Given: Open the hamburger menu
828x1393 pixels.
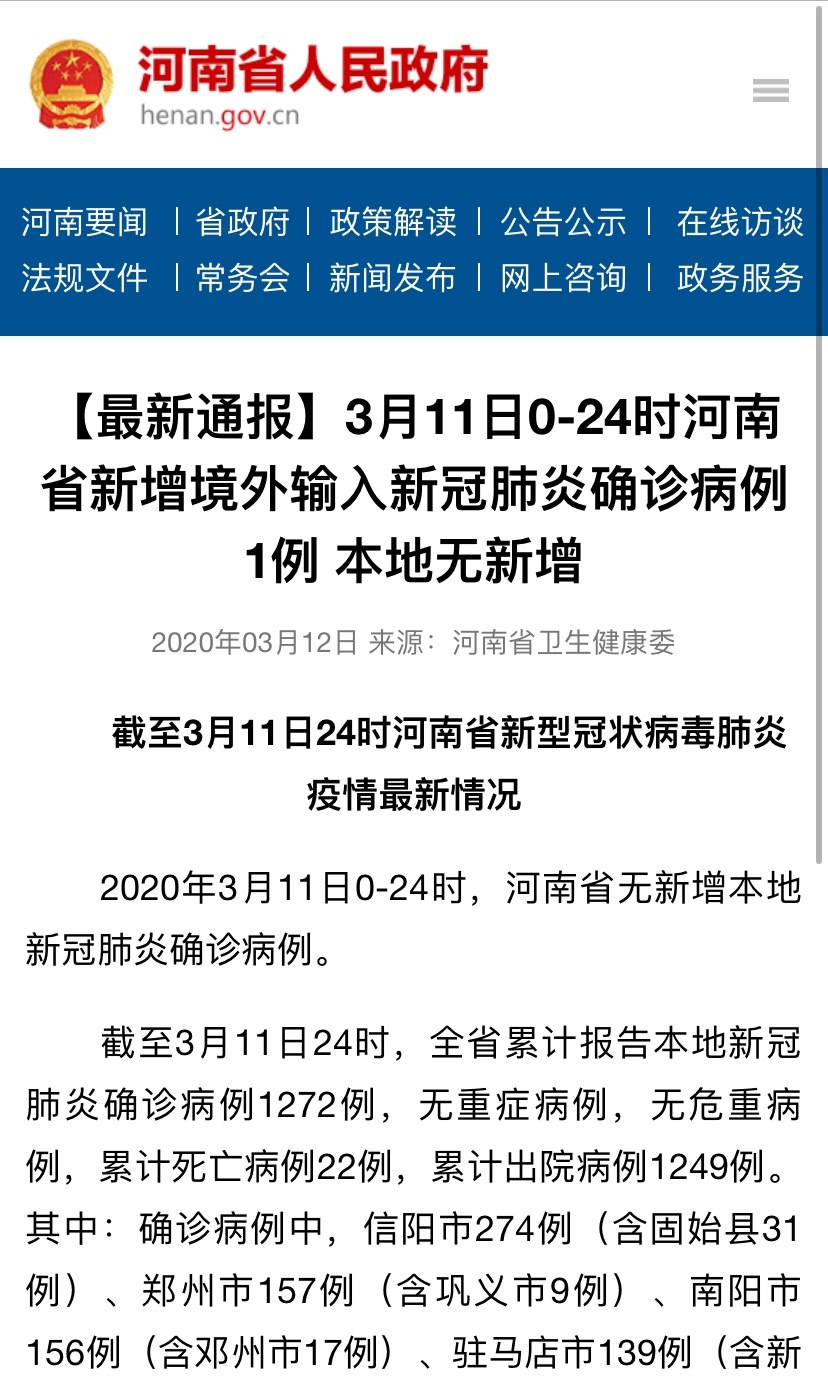Looking at the screenshot, I should pyautogui.click(x=770, y=91).
